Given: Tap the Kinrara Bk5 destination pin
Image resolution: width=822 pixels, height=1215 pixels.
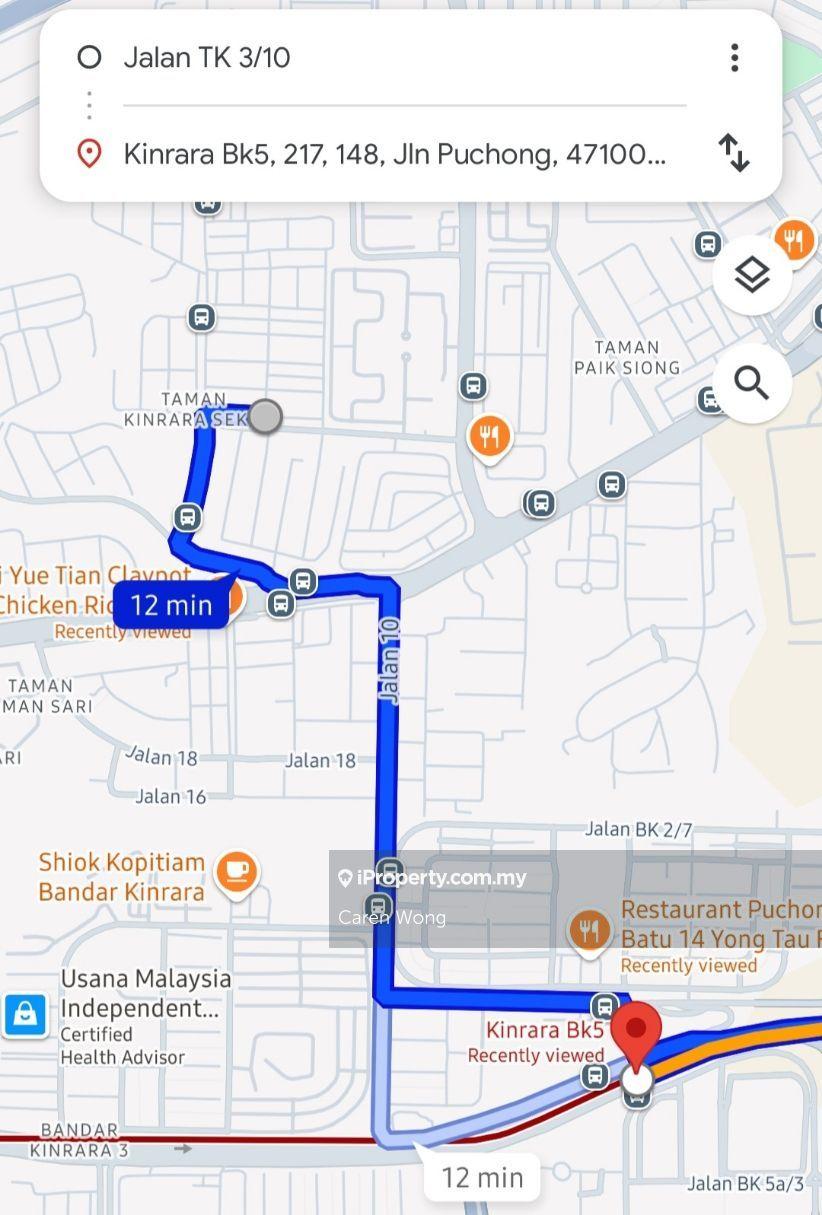Looking at the screenshot, I should pos(636,1035).
